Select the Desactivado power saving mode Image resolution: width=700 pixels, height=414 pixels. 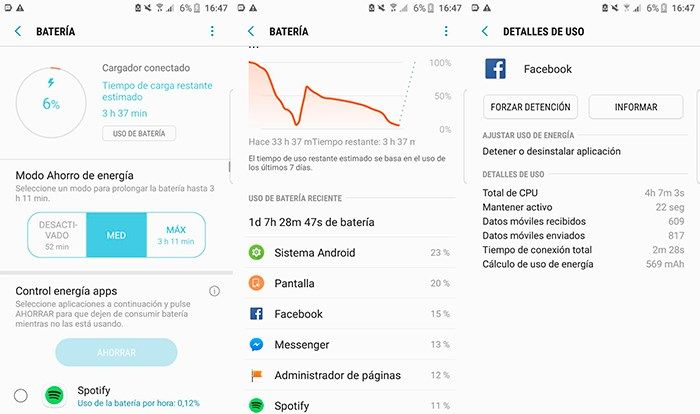pyautogui.click(x=58, y=235)
